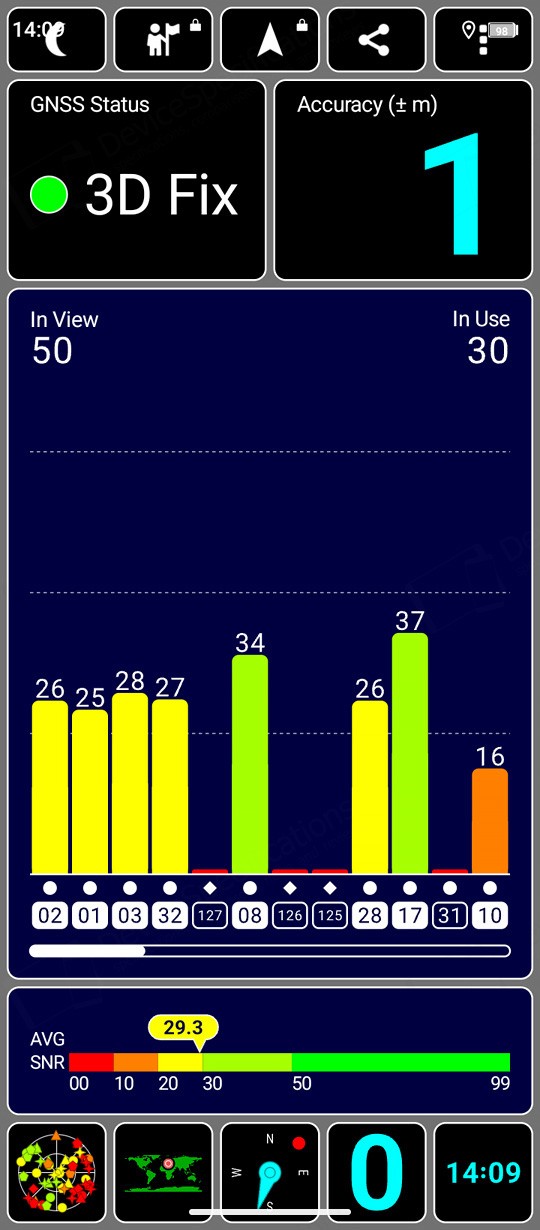Open the clock tile showing 14:09
Image resolution: width=540 pixels, height=1230 pixels.
point(483,1172)
